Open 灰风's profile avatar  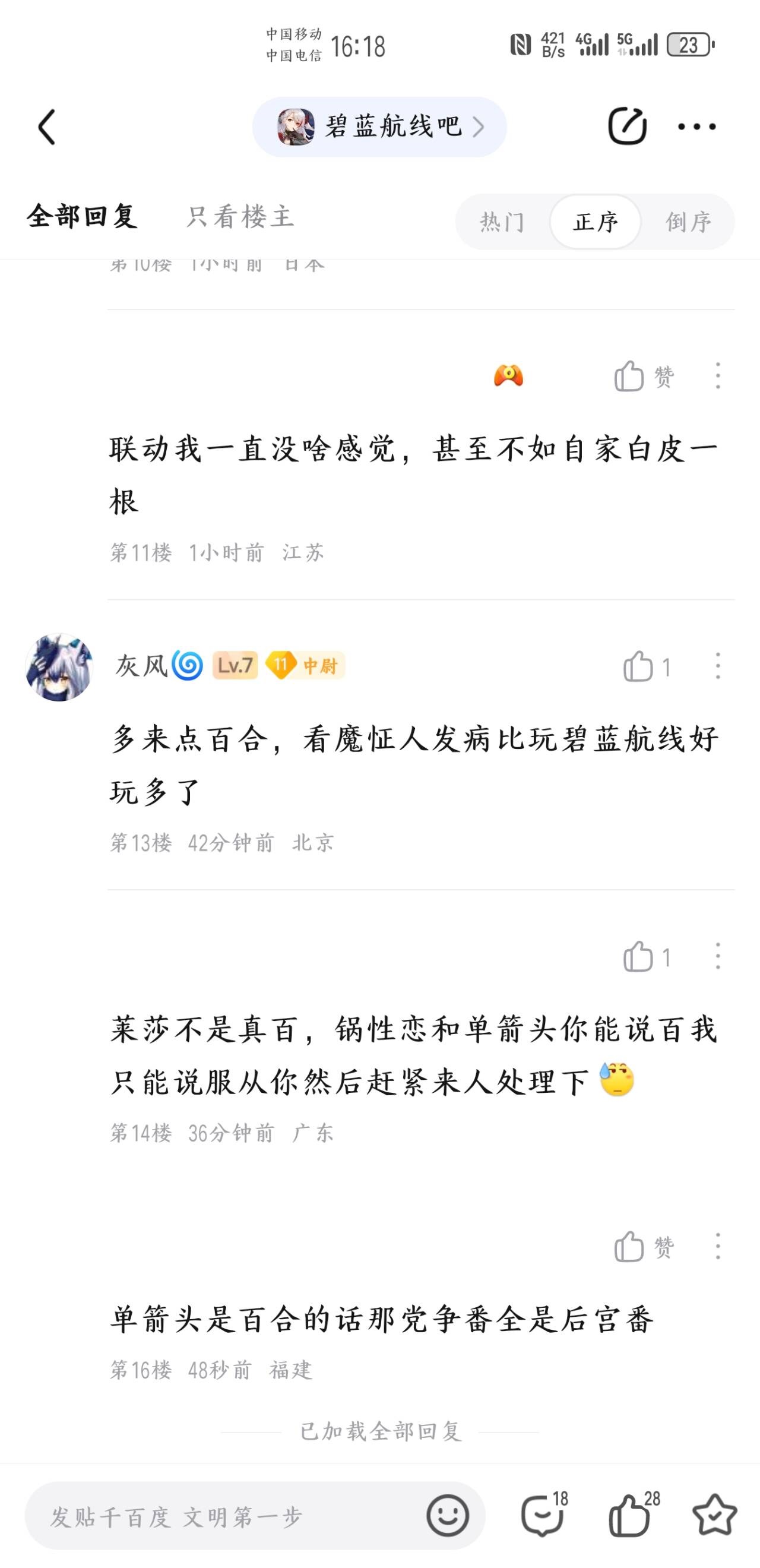pos(59,666)
